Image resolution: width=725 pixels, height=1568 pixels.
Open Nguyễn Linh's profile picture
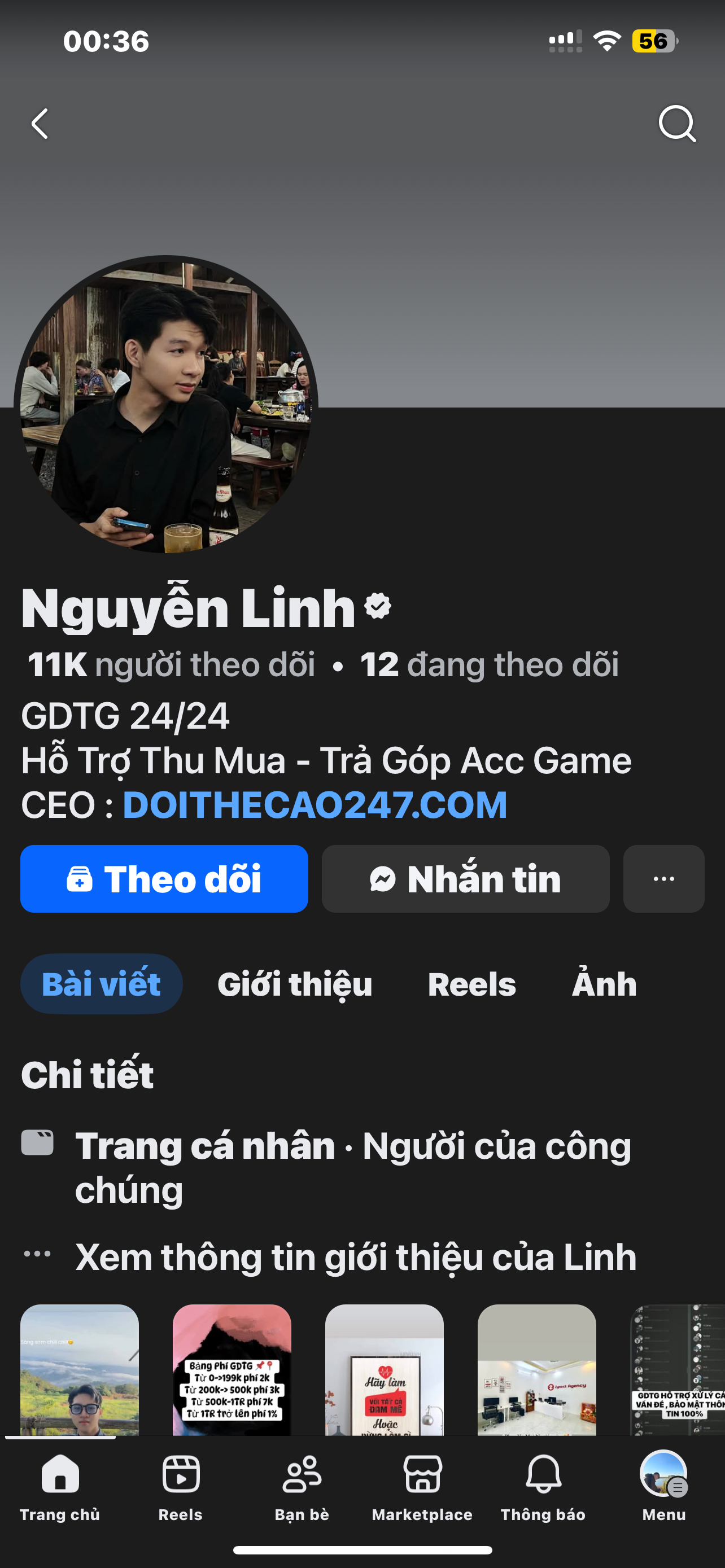(x=165, y=405)
